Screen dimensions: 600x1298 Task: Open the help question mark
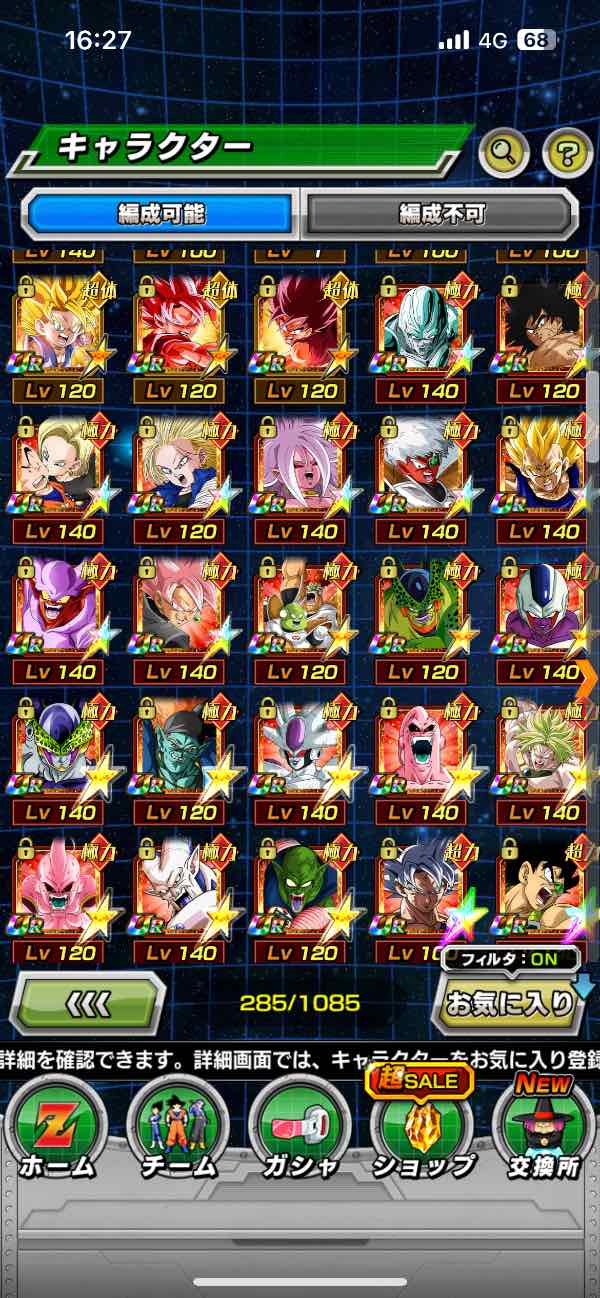click(567, 153)
